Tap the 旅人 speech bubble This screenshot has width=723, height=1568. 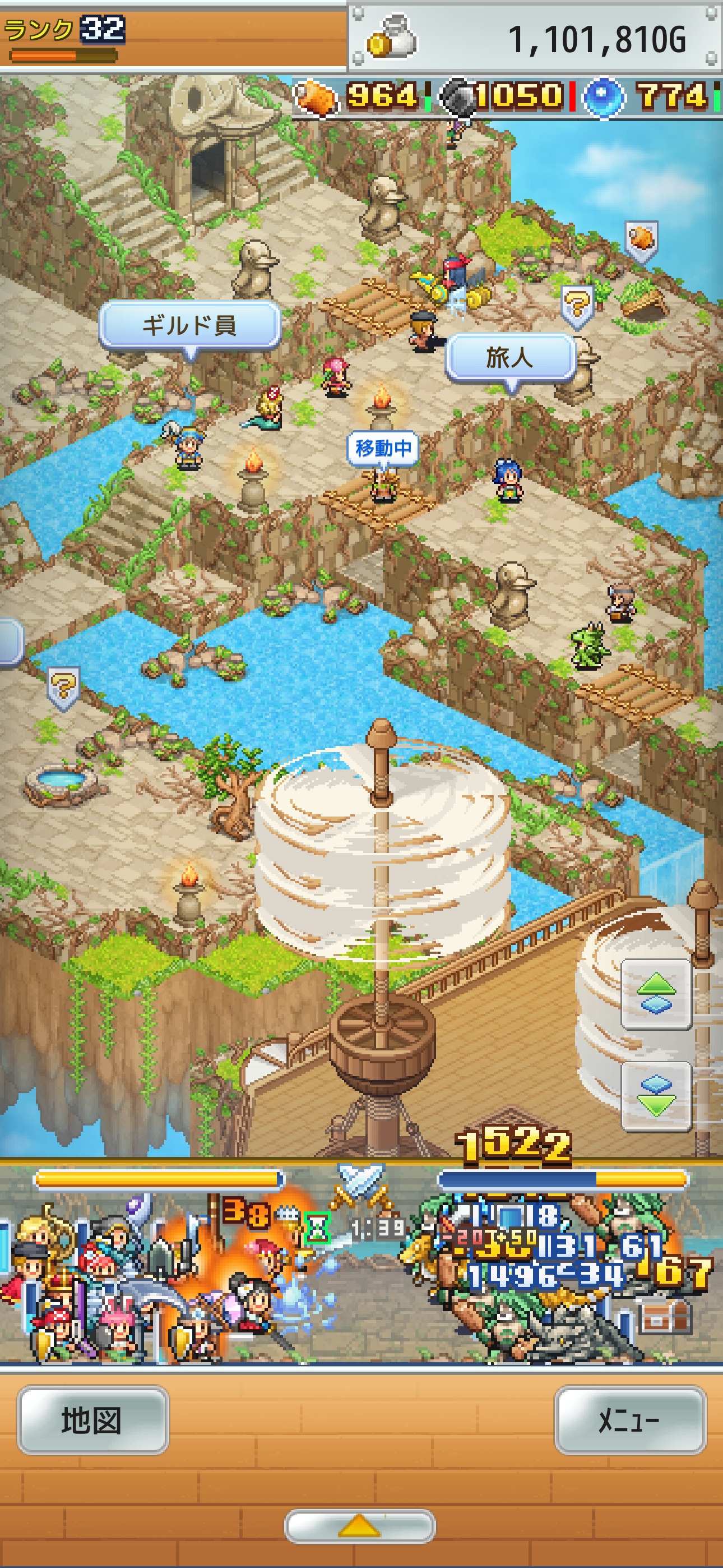coord(510,358)
